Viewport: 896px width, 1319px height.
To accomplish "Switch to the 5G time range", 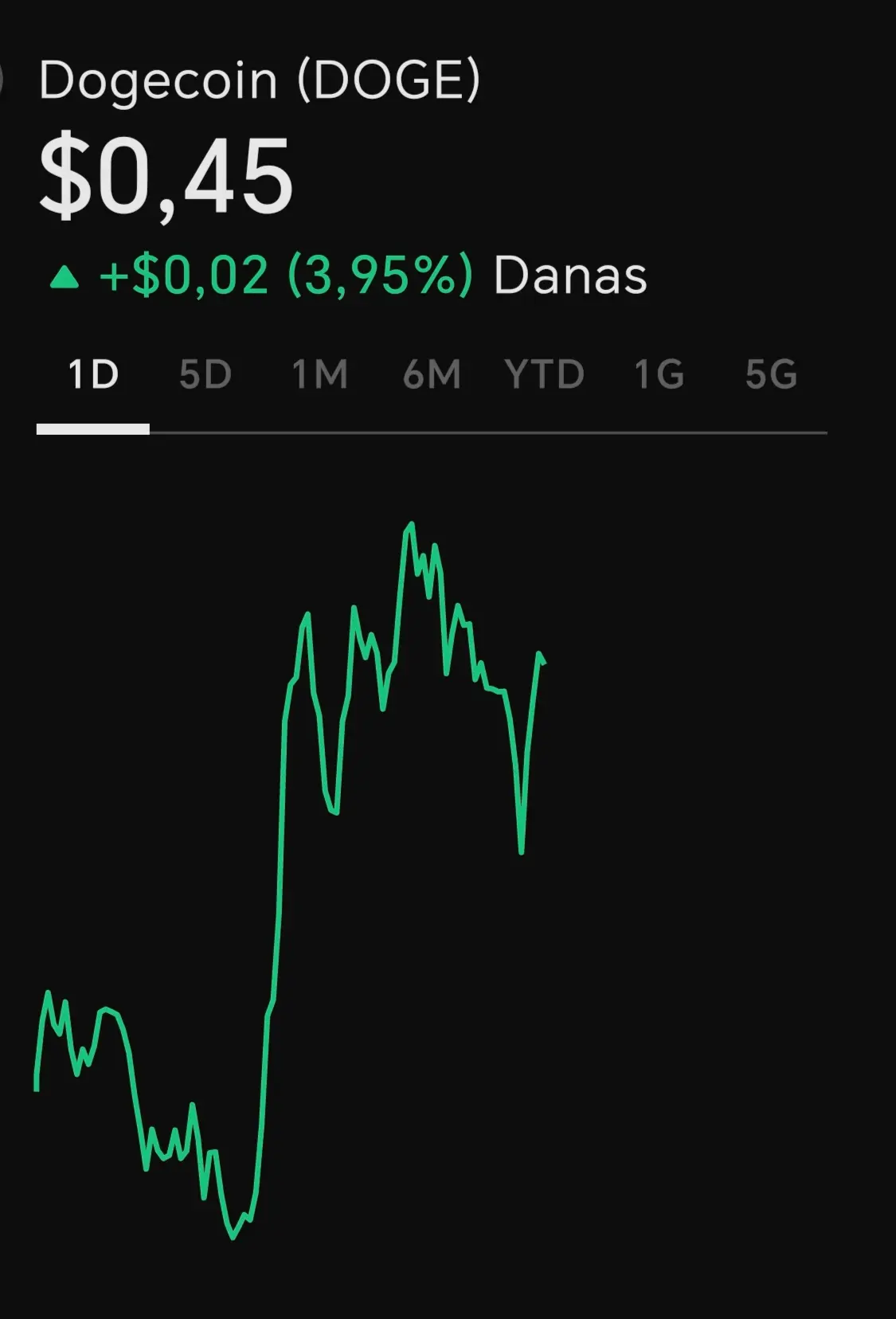I will point(771,374).
